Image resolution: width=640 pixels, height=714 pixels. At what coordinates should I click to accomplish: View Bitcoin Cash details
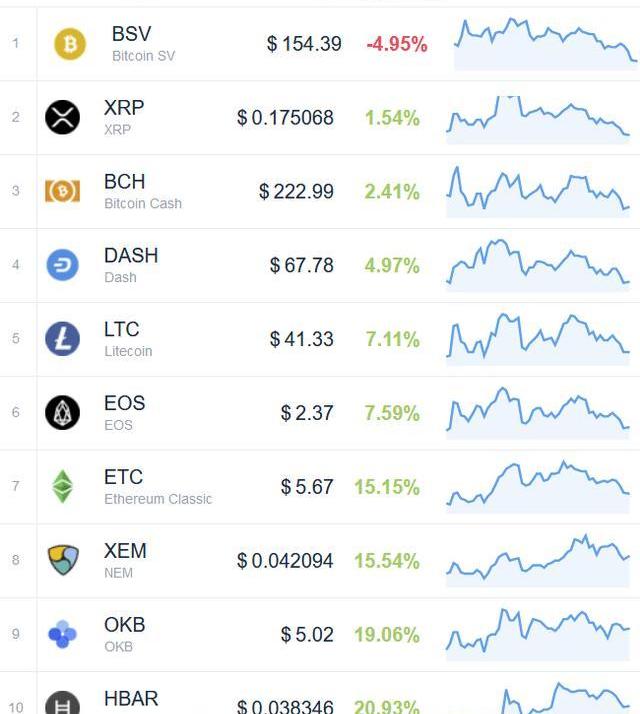click(125, 191)
